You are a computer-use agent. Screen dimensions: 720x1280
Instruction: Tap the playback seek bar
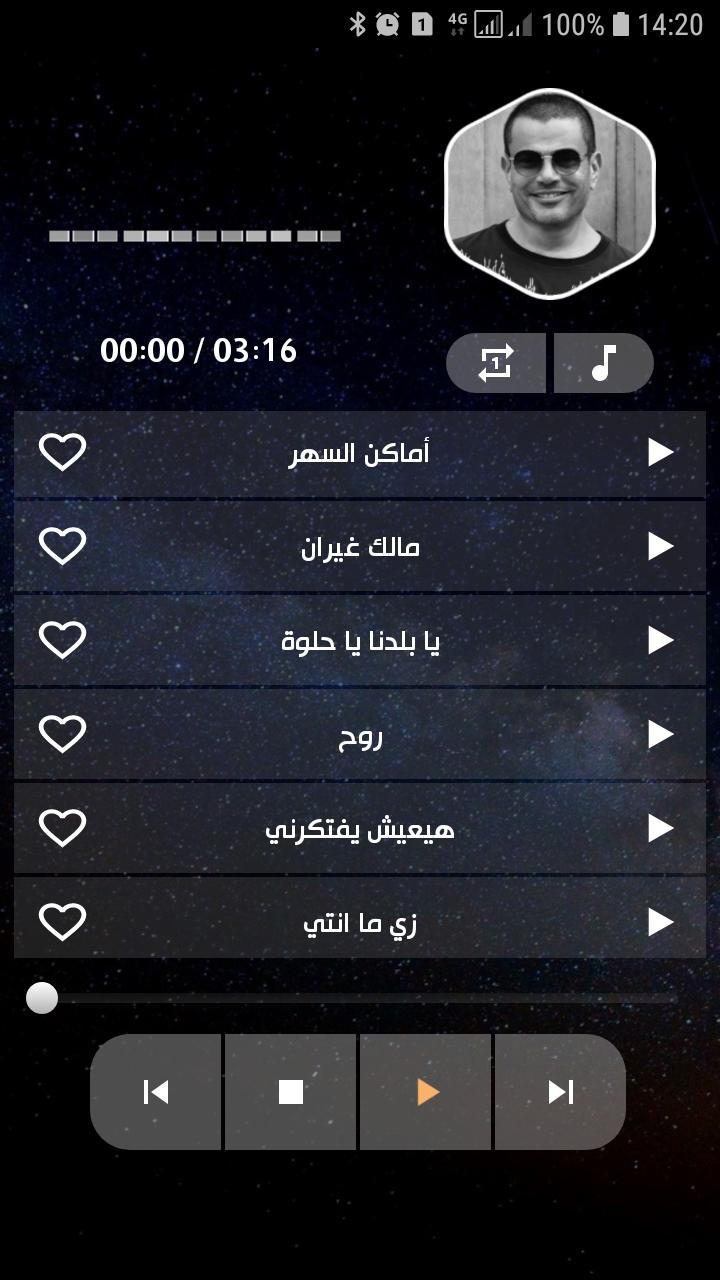(360, 998)
